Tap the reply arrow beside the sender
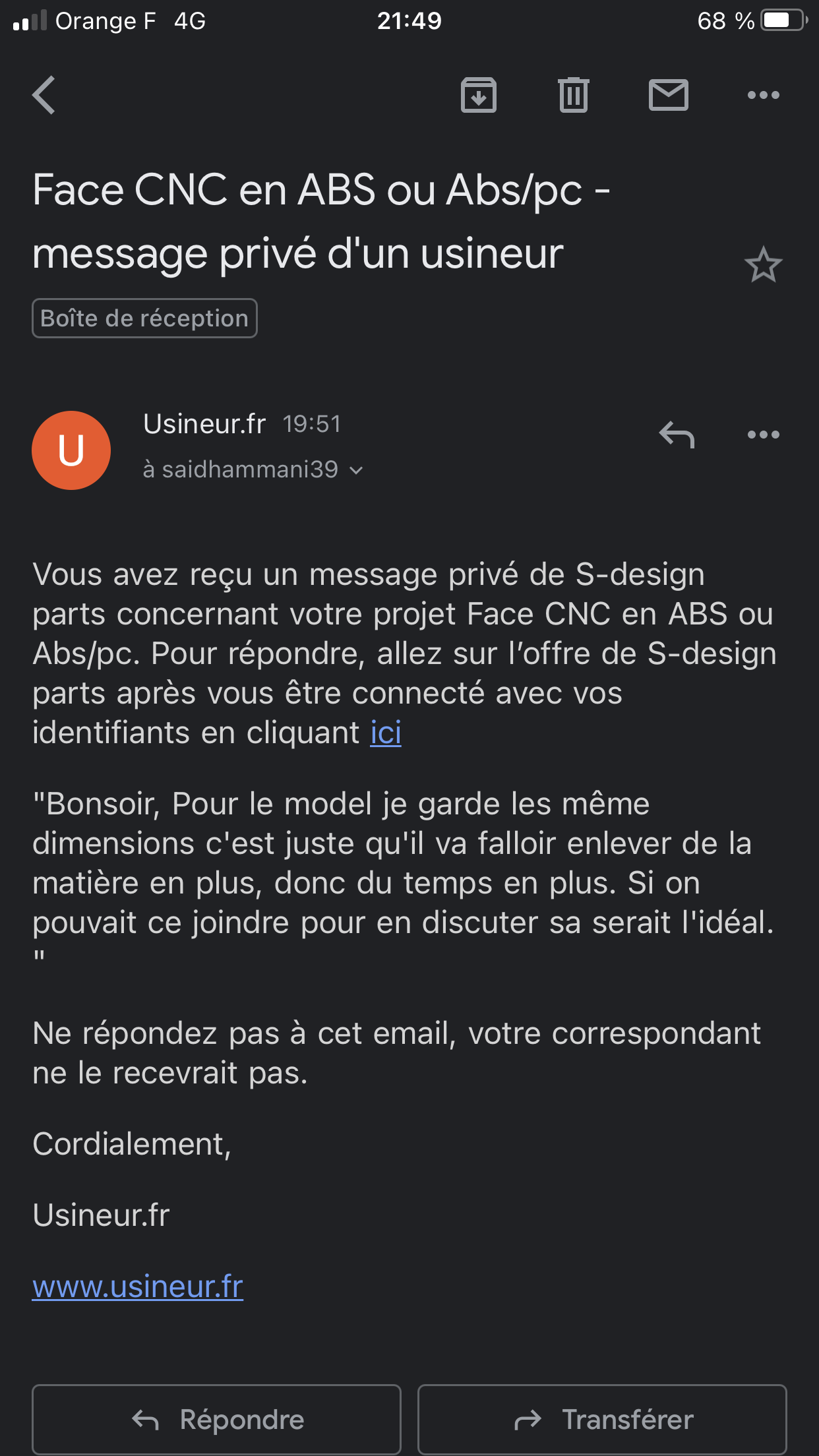 pyautogui.click(x=677, y=435)
